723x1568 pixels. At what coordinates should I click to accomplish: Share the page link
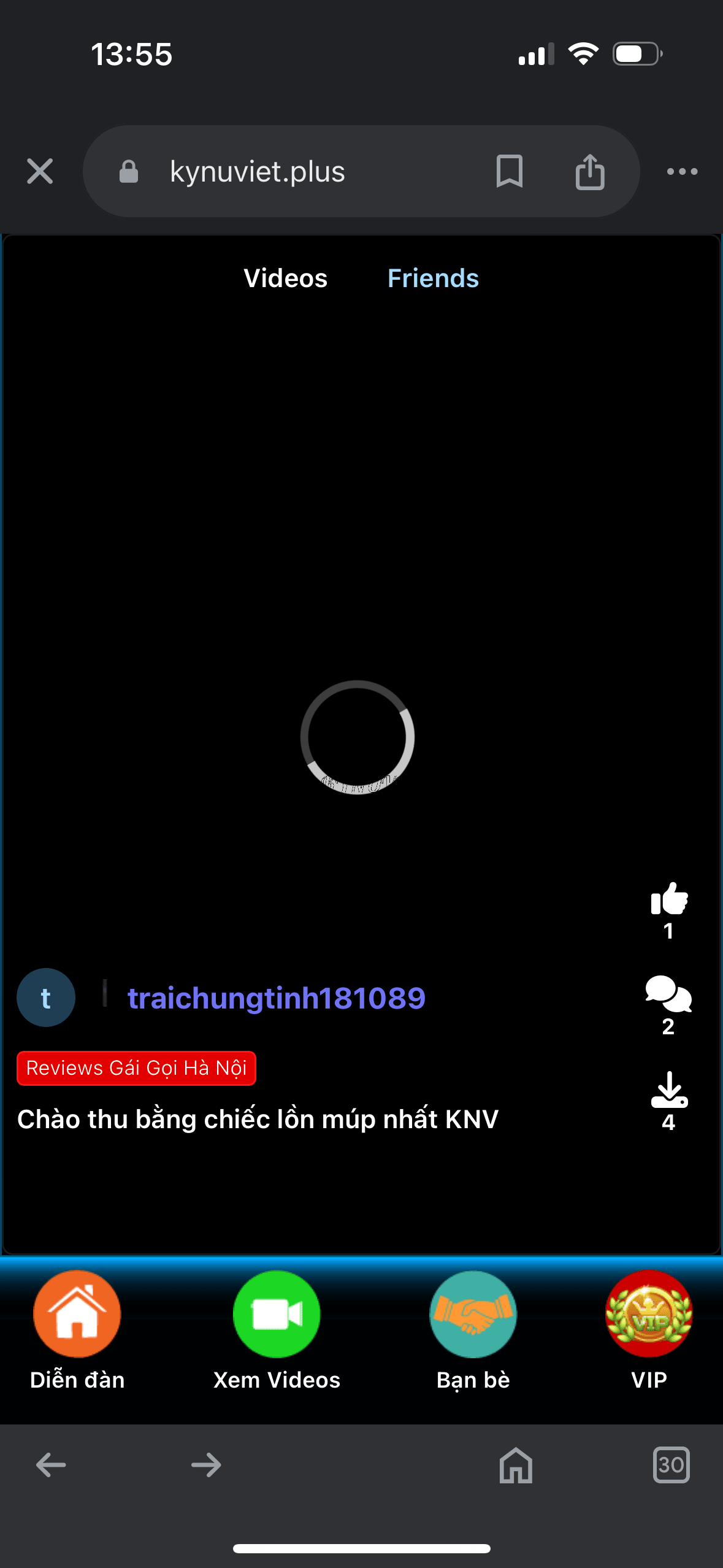pyautogui.click(x=590, y=171)
